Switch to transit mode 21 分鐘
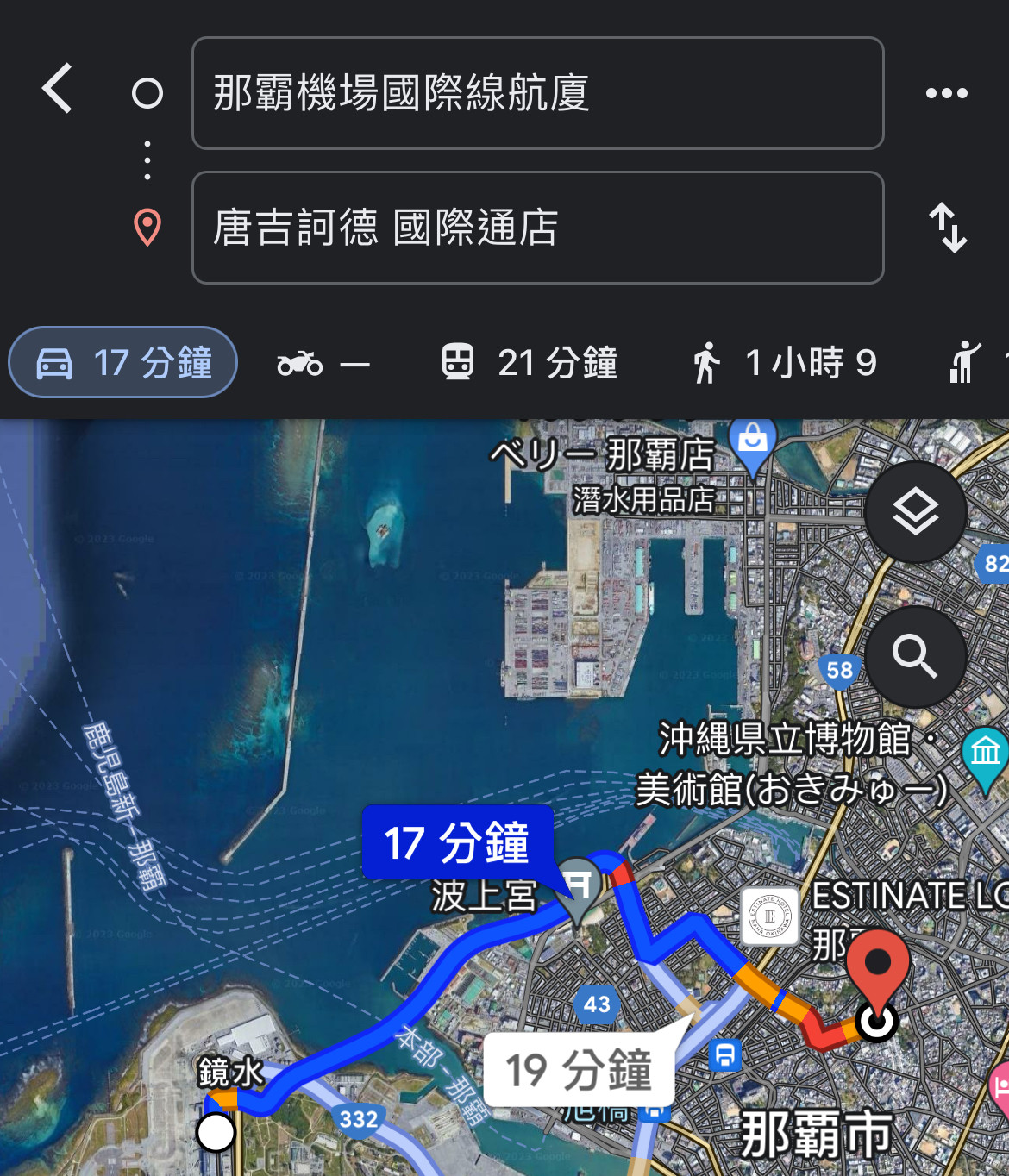This screenshot has height=1176, width=1009. [530, 363]
